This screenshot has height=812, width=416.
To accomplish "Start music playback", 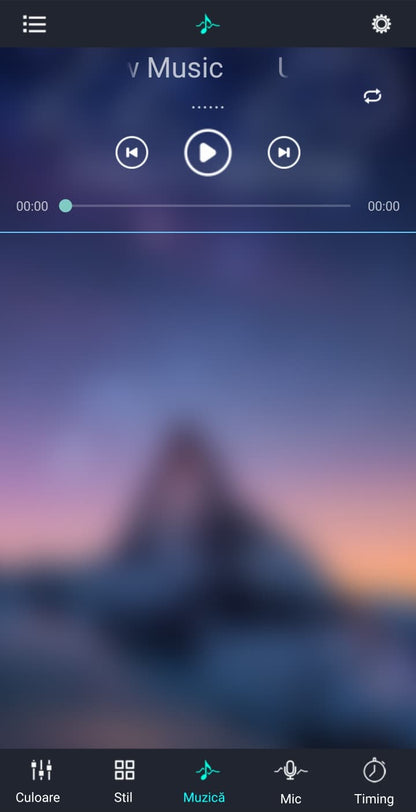I will (x=208, y=152).
